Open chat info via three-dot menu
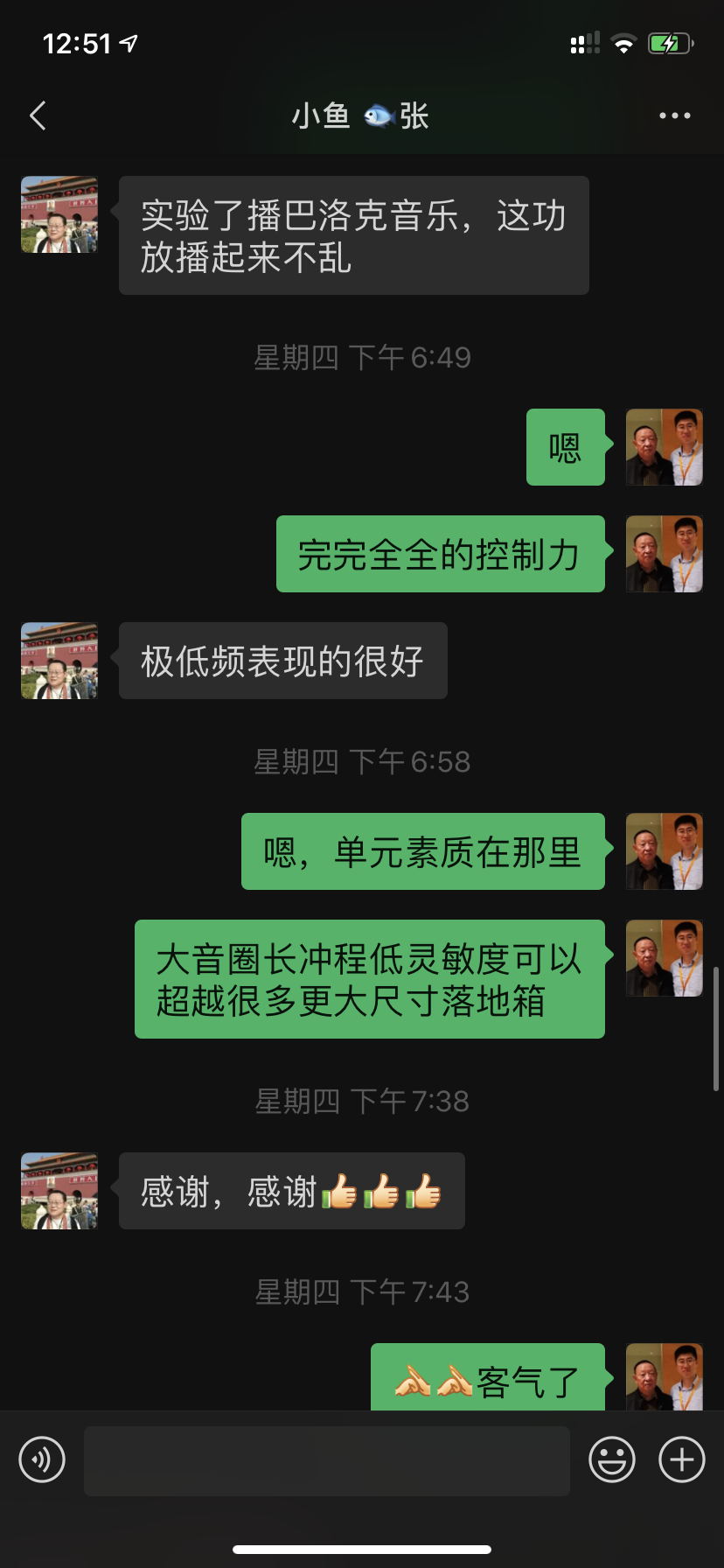The width and height of the screenshot is (724, 1568). coord(674,115)
